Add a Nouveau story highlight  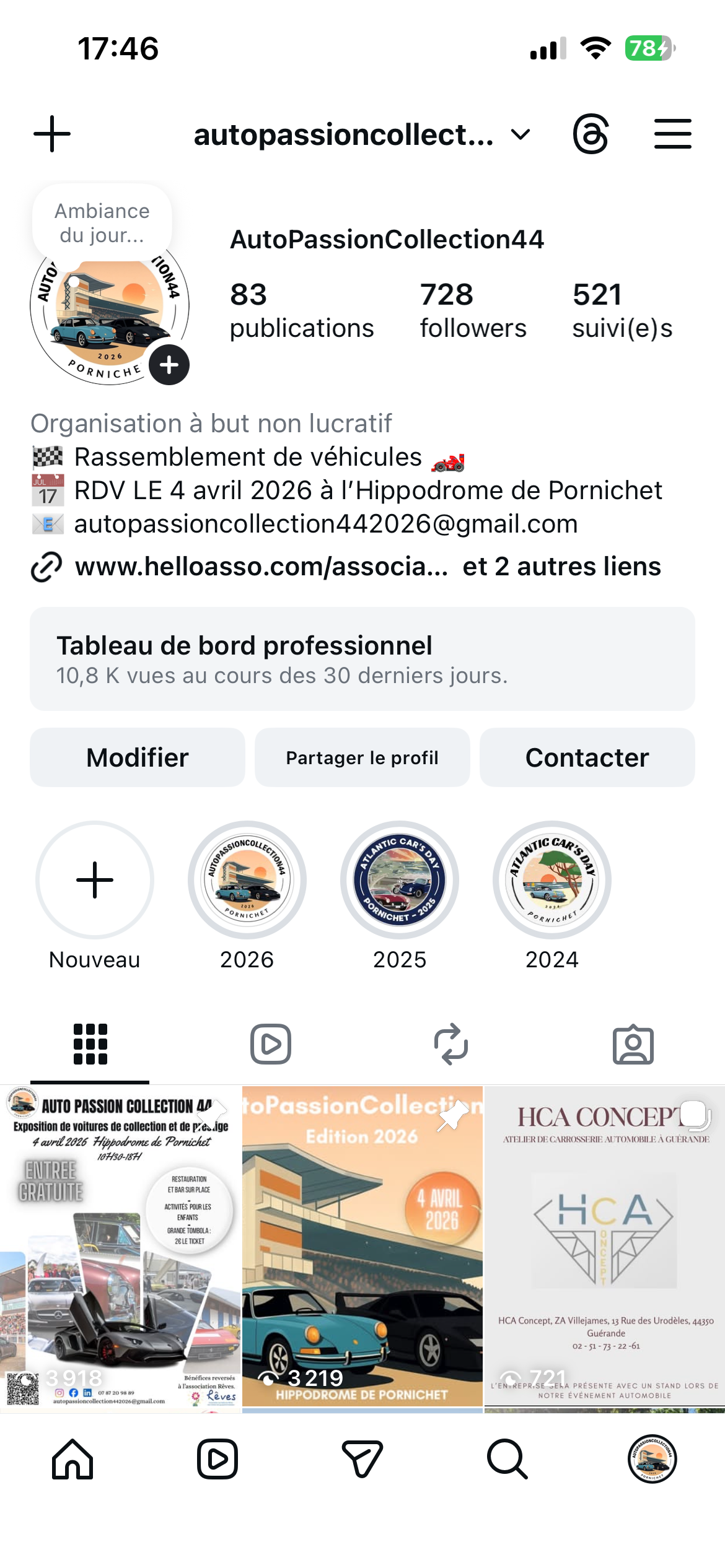tap(95, 880)
